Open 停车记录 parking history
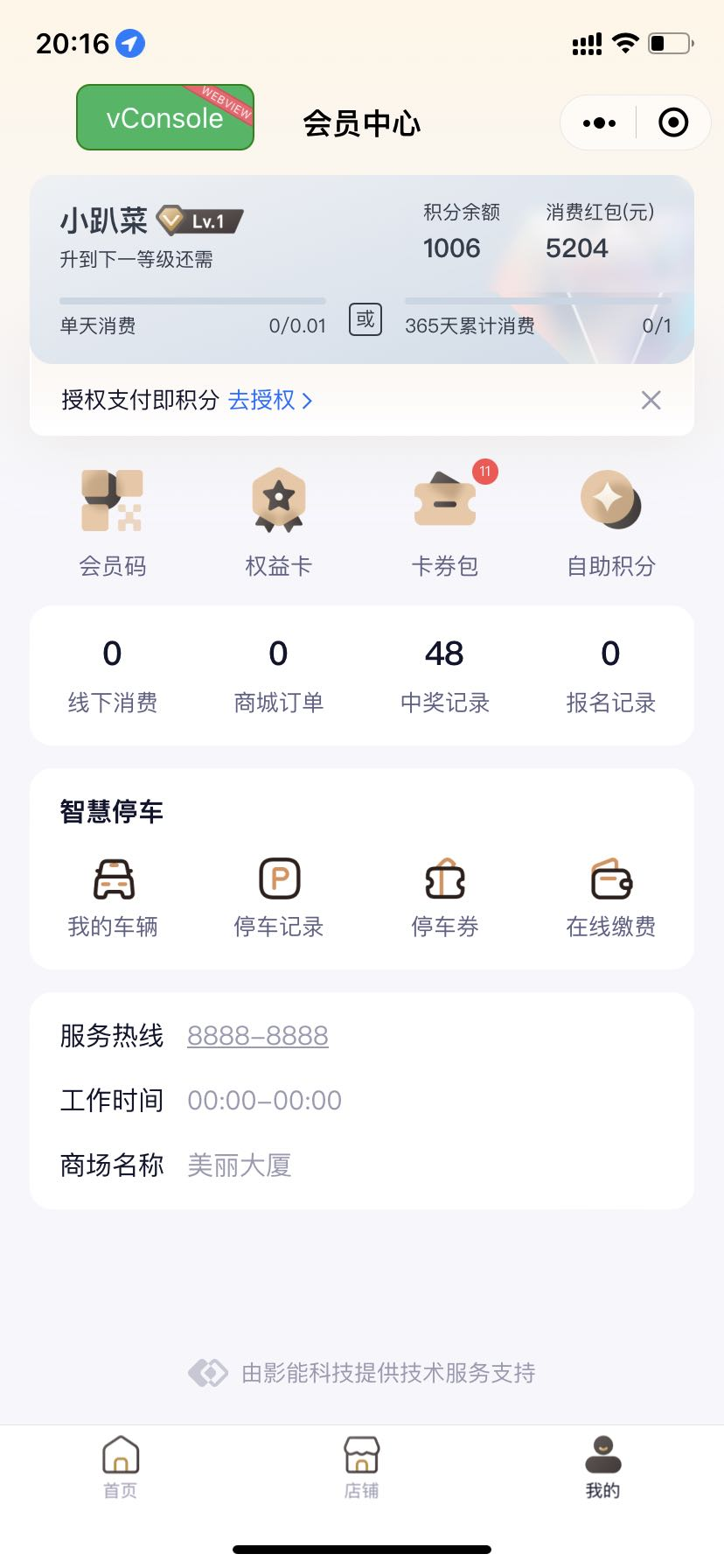Viewport: 724px width, 1568px height. pos(278,899)
